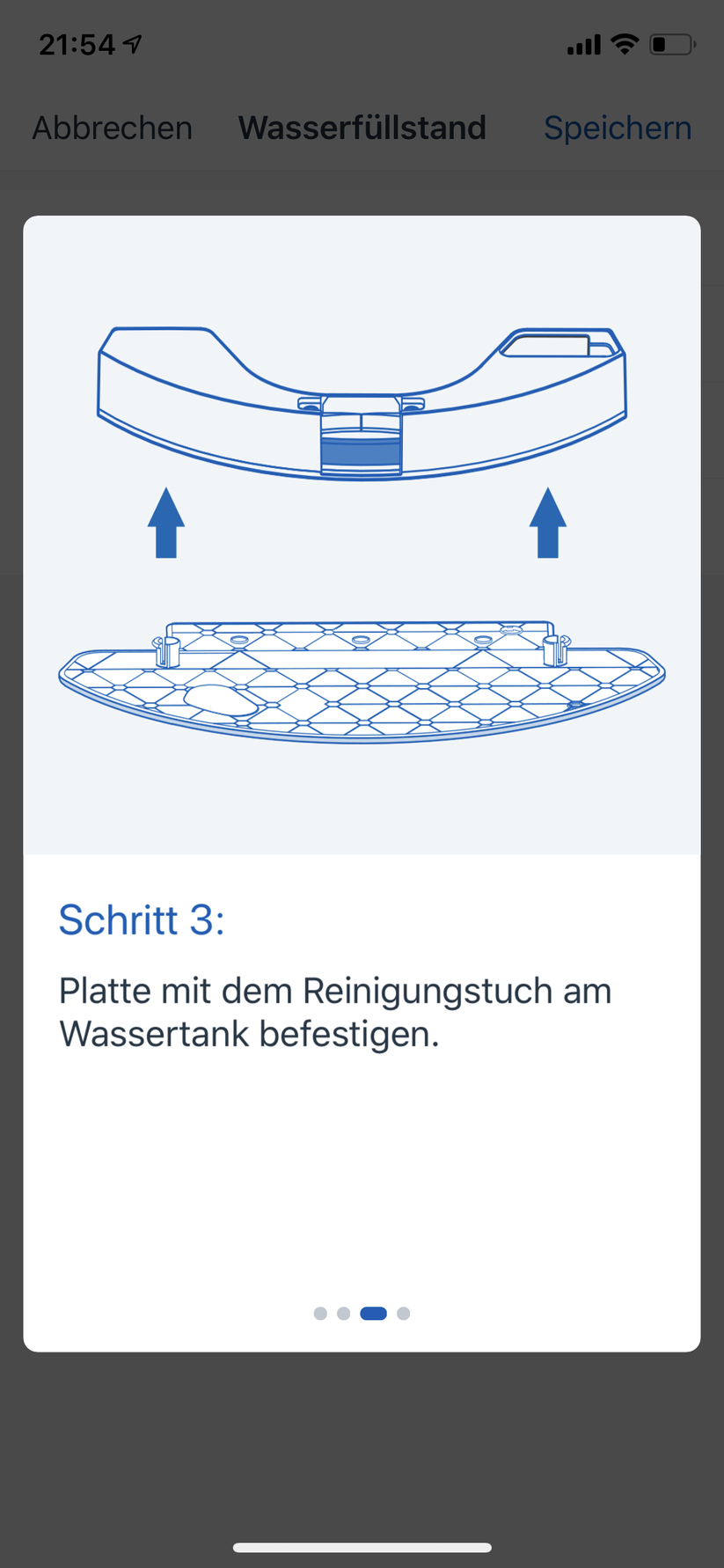The width and height of the screenshot is (724, 1568).
Task: Tap Abbrechen to cancel
Action: coord(112,128)
